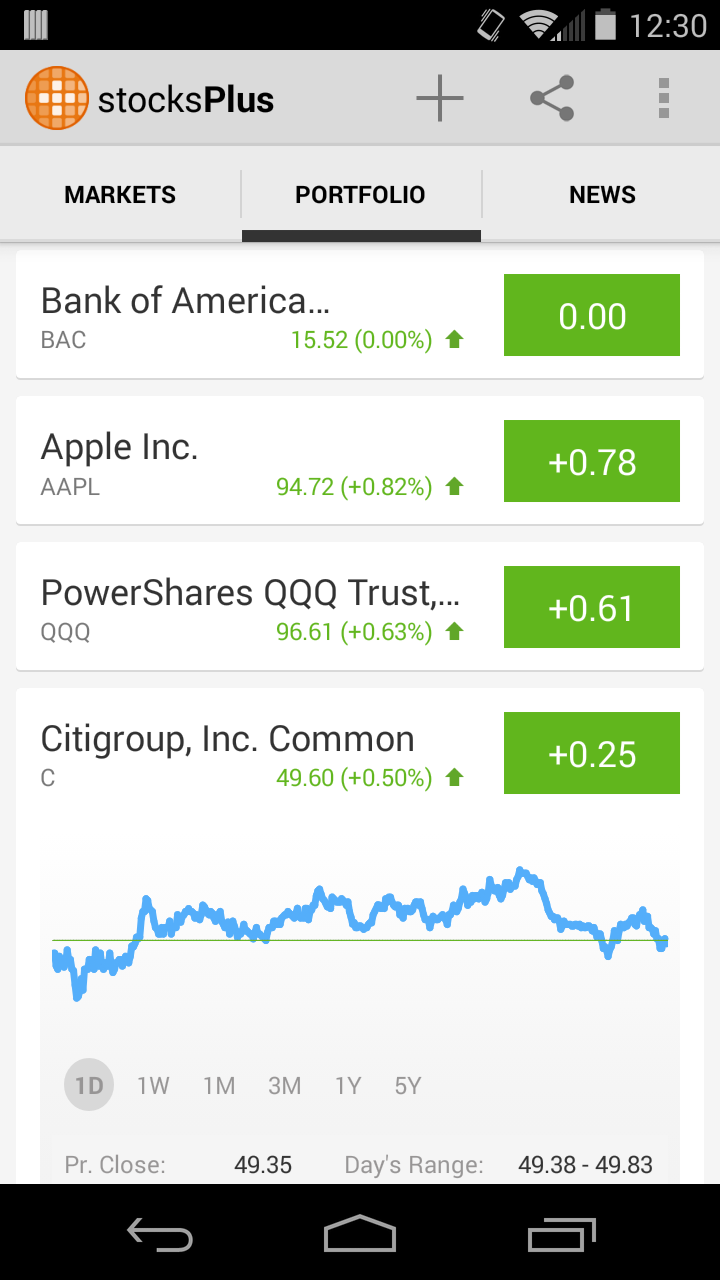Tap the +0.78 change button for Apple
The image size is (720, 1280).
pos(591,461)
